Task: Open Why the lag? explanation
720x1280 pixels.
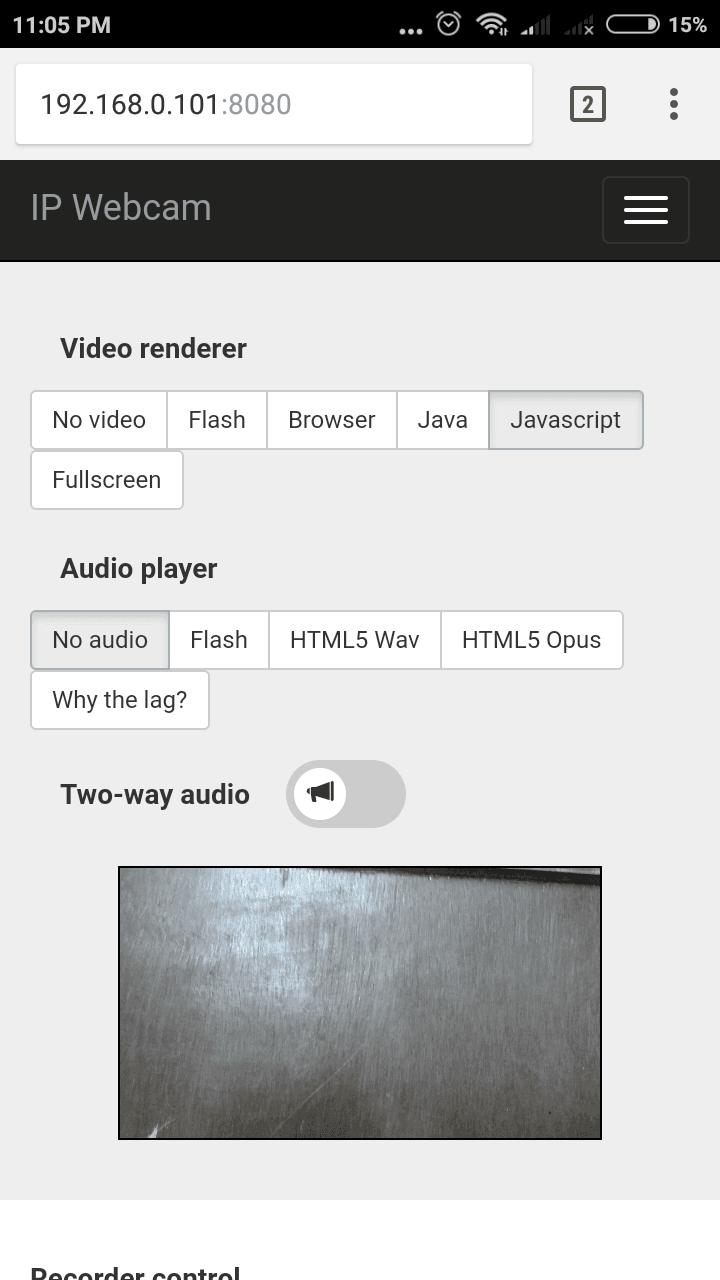Action: coord(120,700)
